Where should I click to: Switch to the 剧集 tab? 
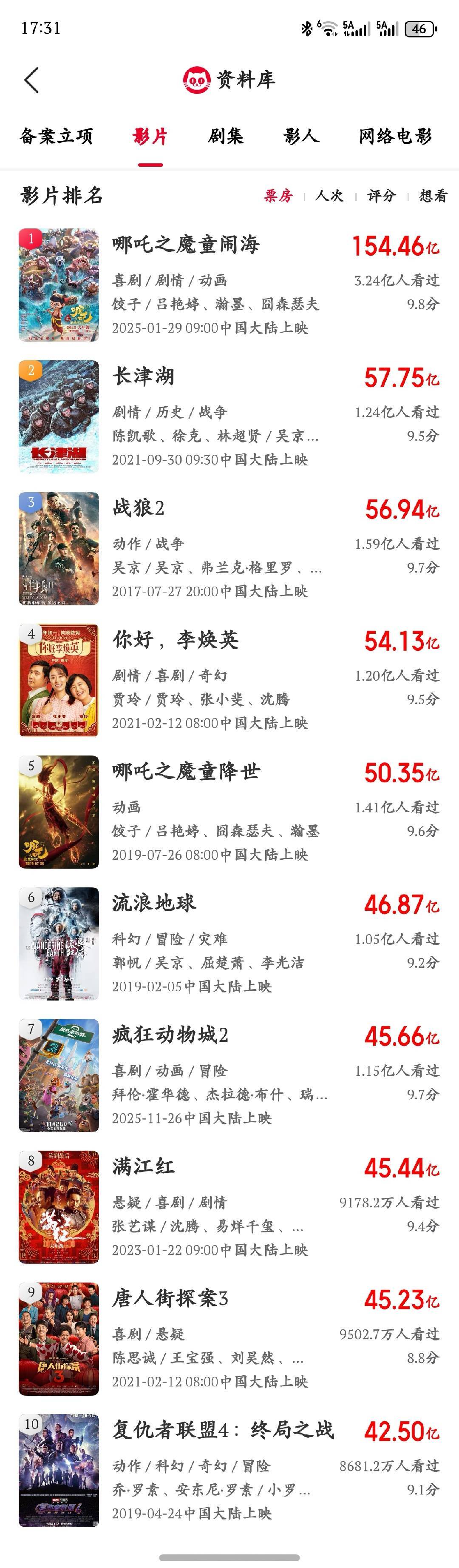tap(226, 136)
